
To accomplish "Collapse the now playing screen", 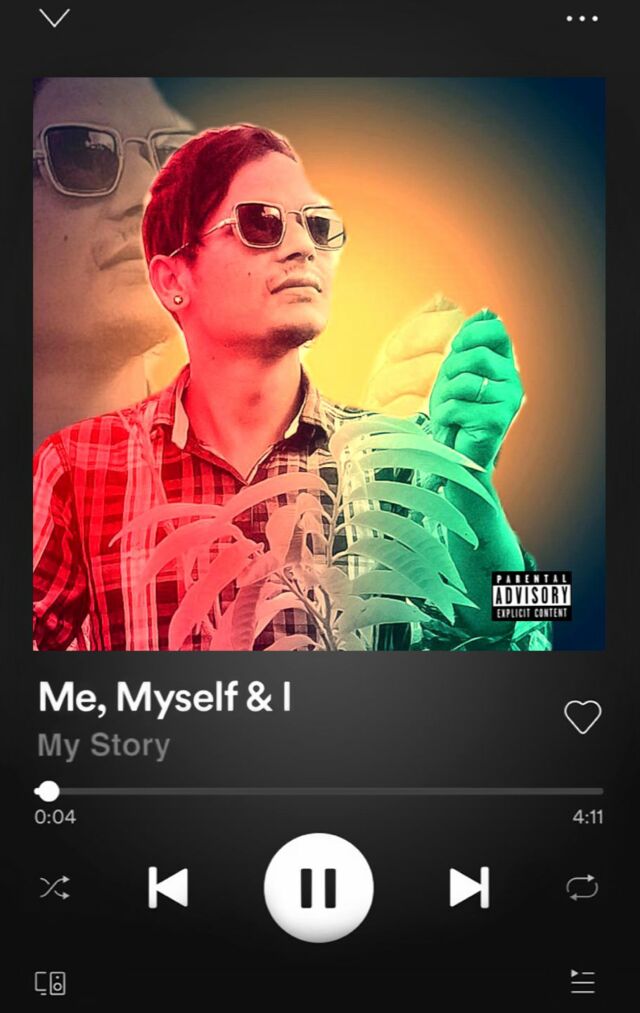I will (x=54, y=18).
